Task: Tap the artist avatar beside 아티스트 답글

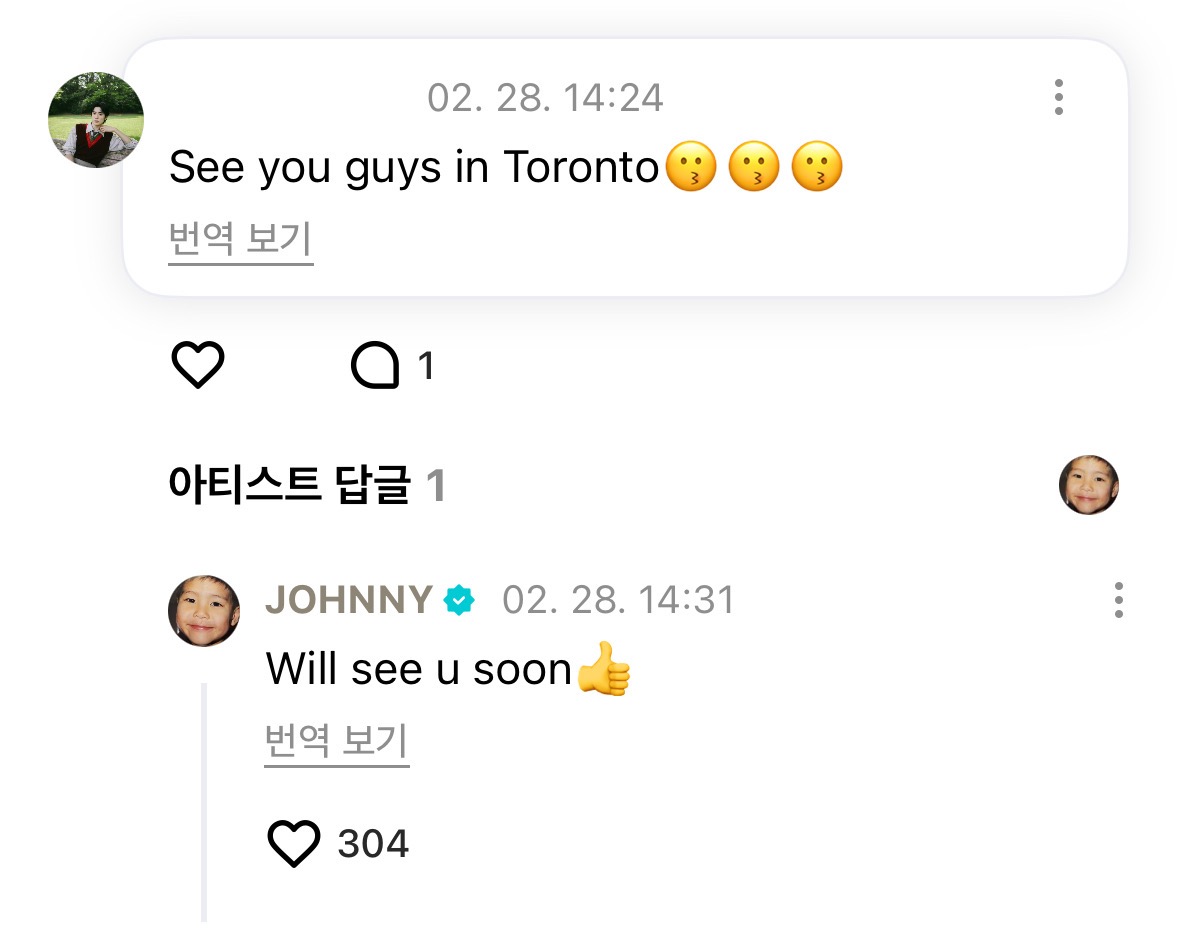Action: coord(1088,485)
